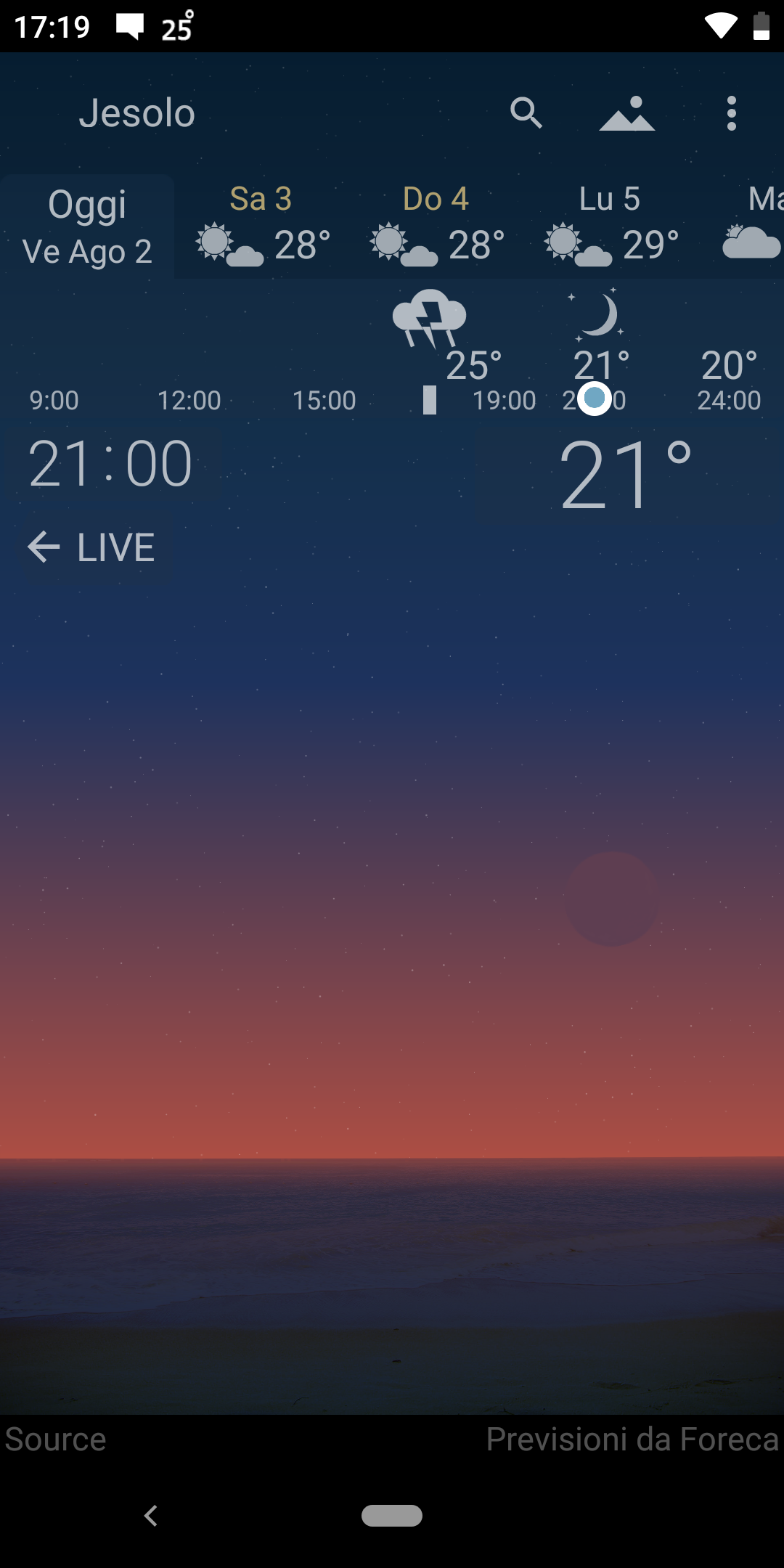Image resolution: width=784 pixels, height=1568 pixels.
Task: Return to LIVE weather
Action: (92, 547)
